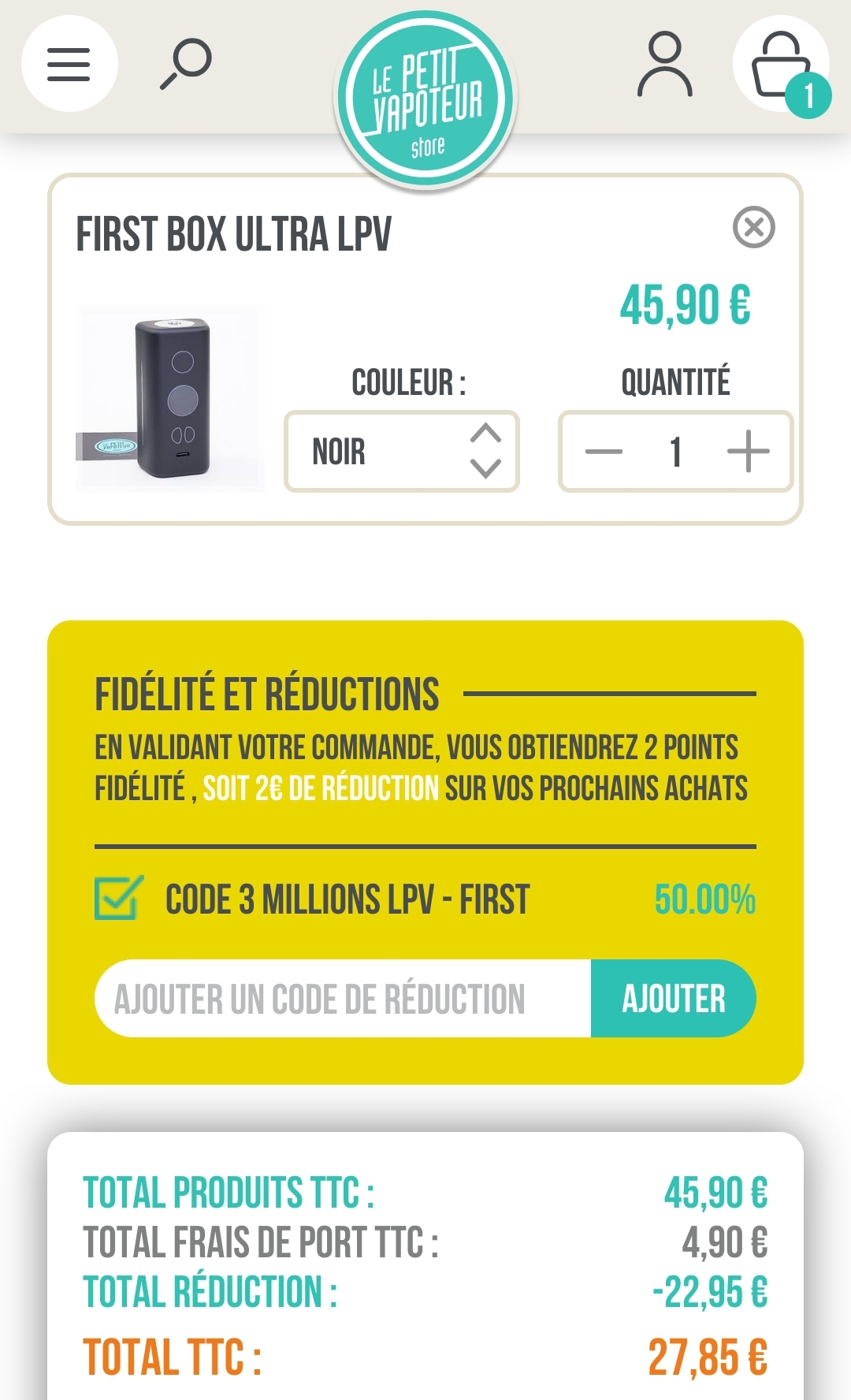Decrease quantity with the minus button
The width and height of the screenshot is (851, 1400).
pos(604,452)
